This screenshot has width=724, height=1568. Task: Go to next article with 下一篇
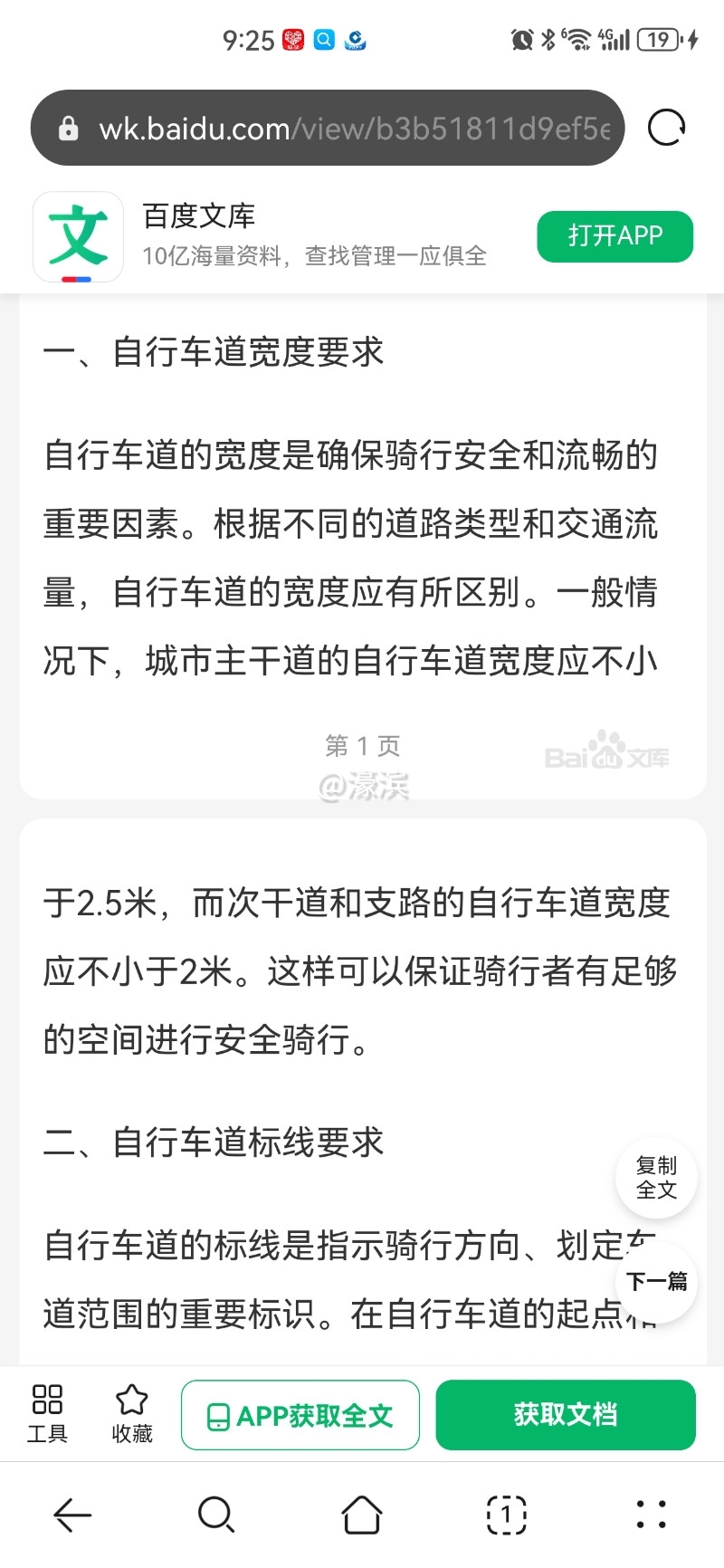click(x=658, y=1281)
